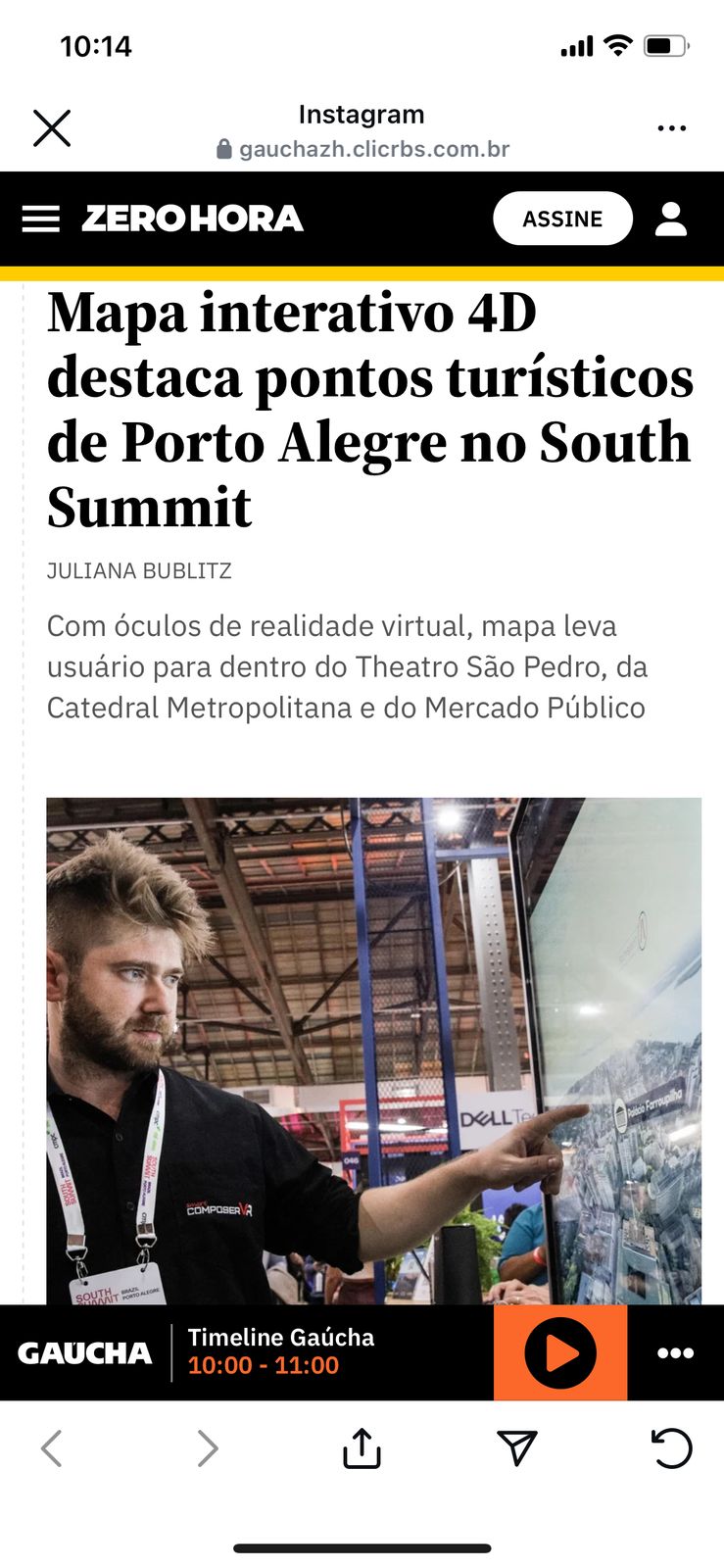
Task: Go forward to the next page
Action: 207,1448
